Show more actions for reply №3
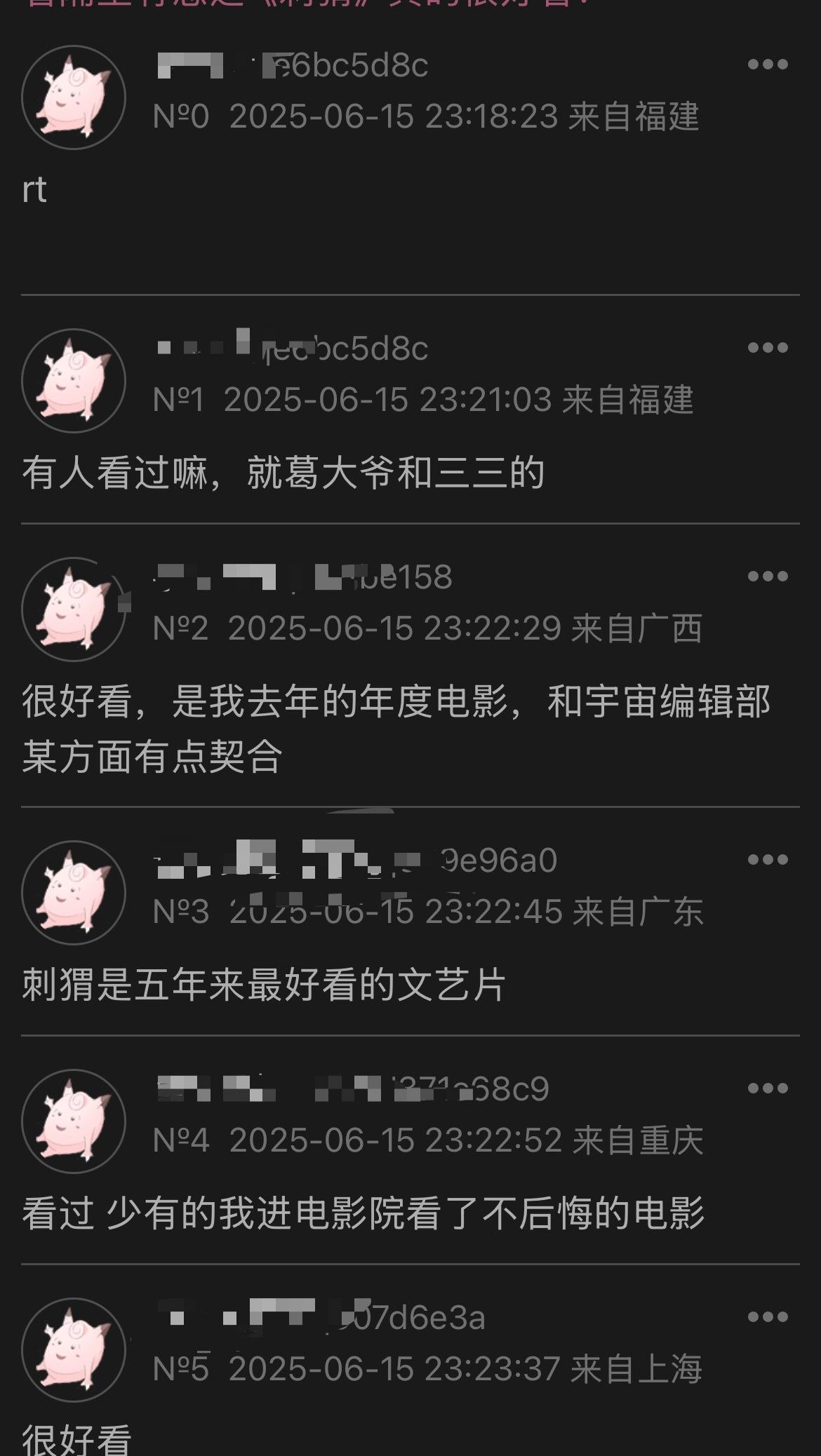 768,860
